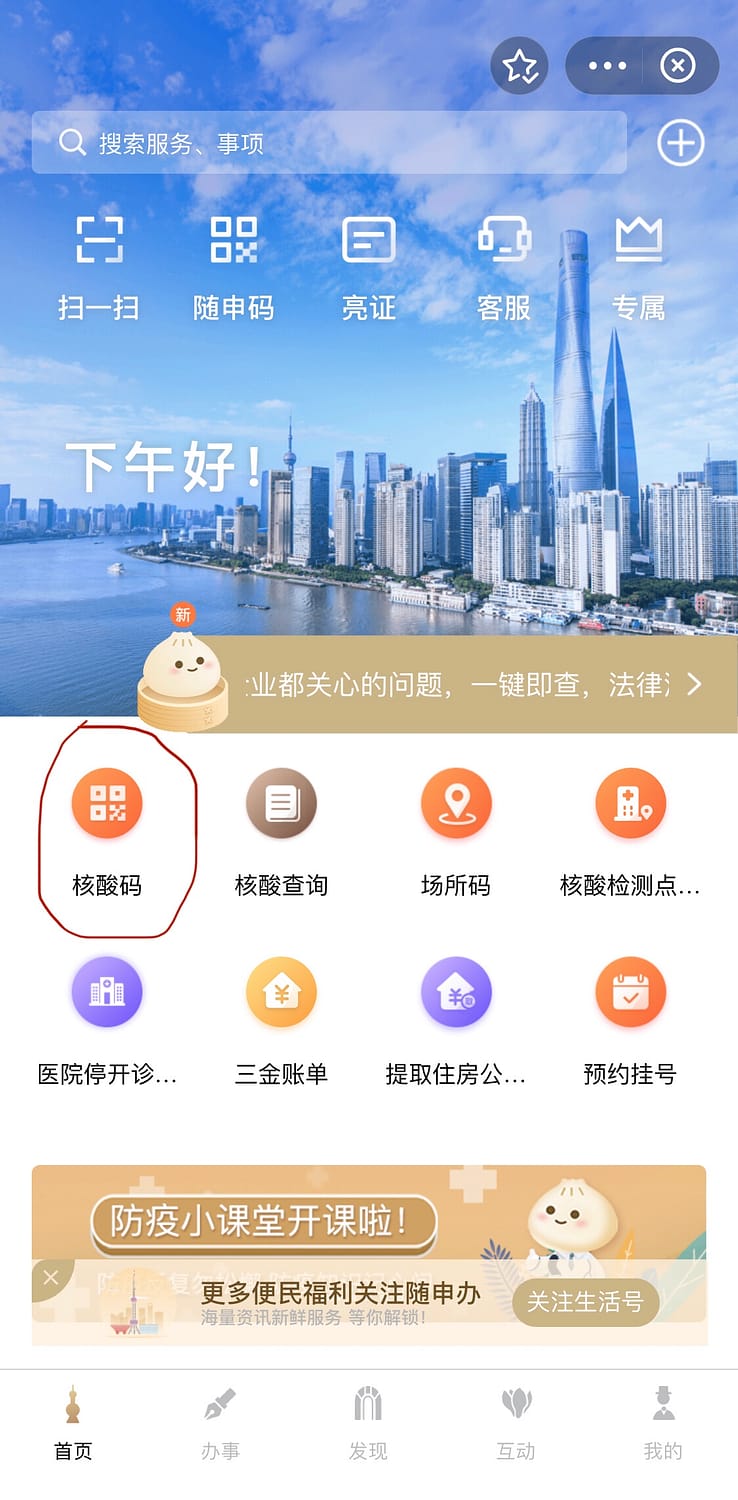
Task: Open 随申码 health code
Action: click(233, 266)
